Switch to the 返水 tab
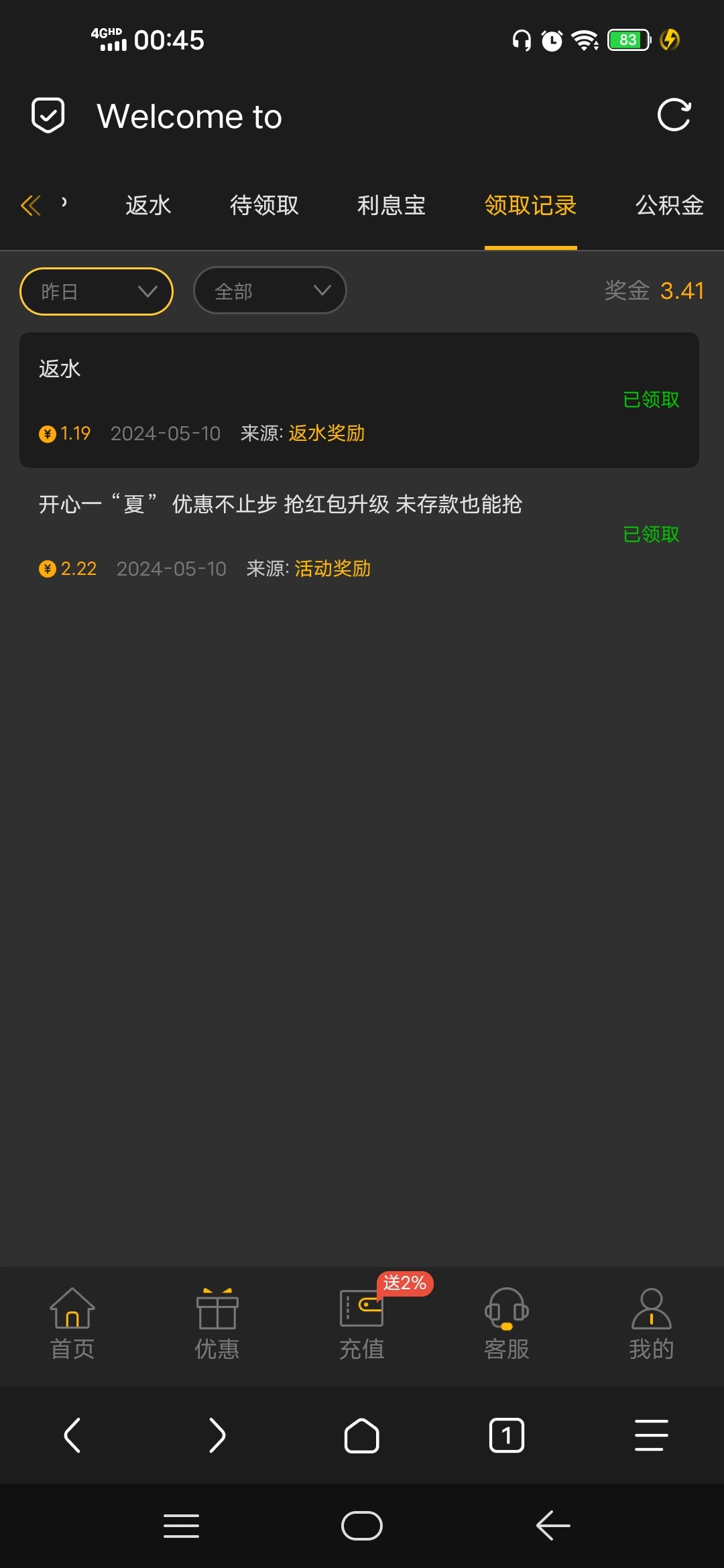The height and width of the screenshot is (1568, 724). pyautogui.click(x=148, y=205)
